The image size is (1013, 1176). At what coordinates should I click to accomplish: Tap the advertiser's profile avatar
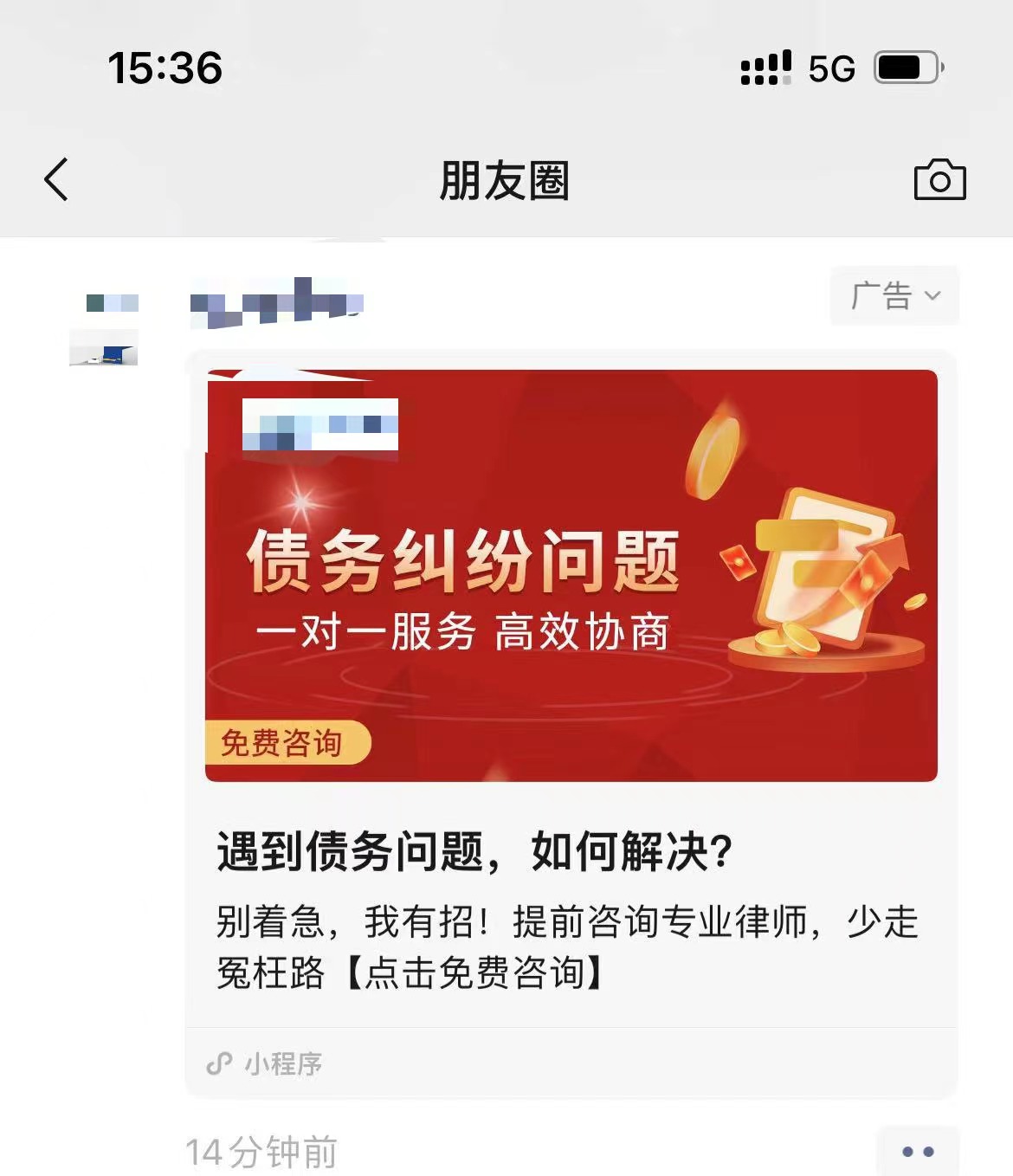point(104,329)
